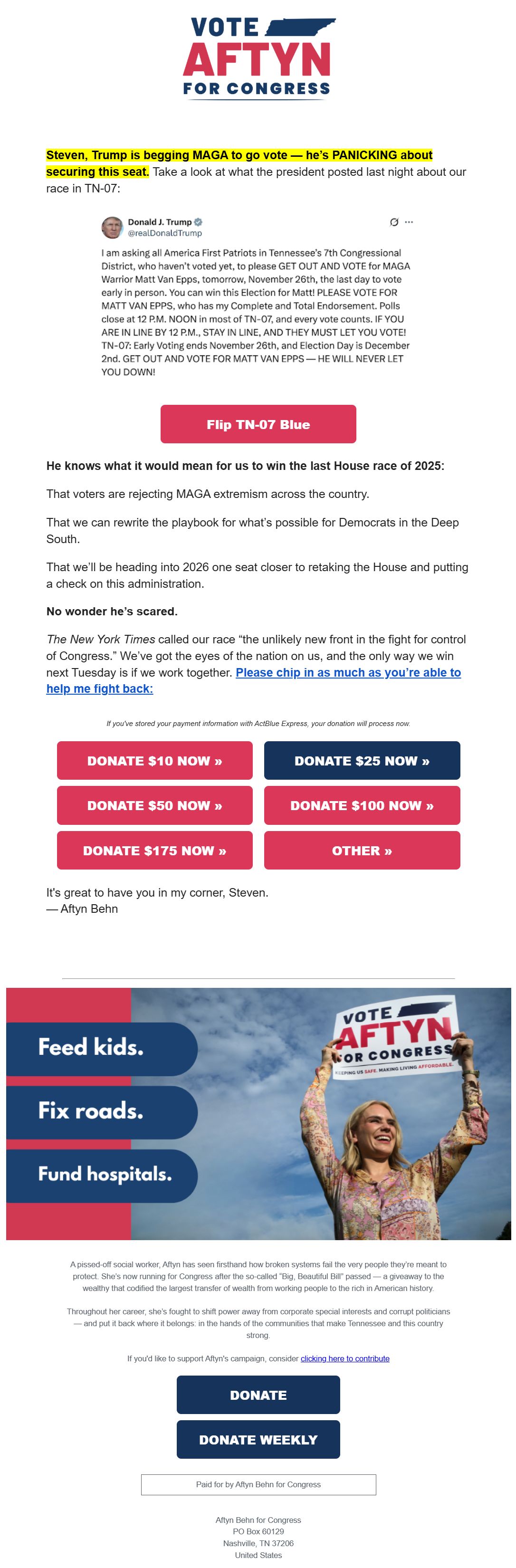Choose Donate $50 Now
This screenshot has height=1568, width=516.
pos(154,805)
